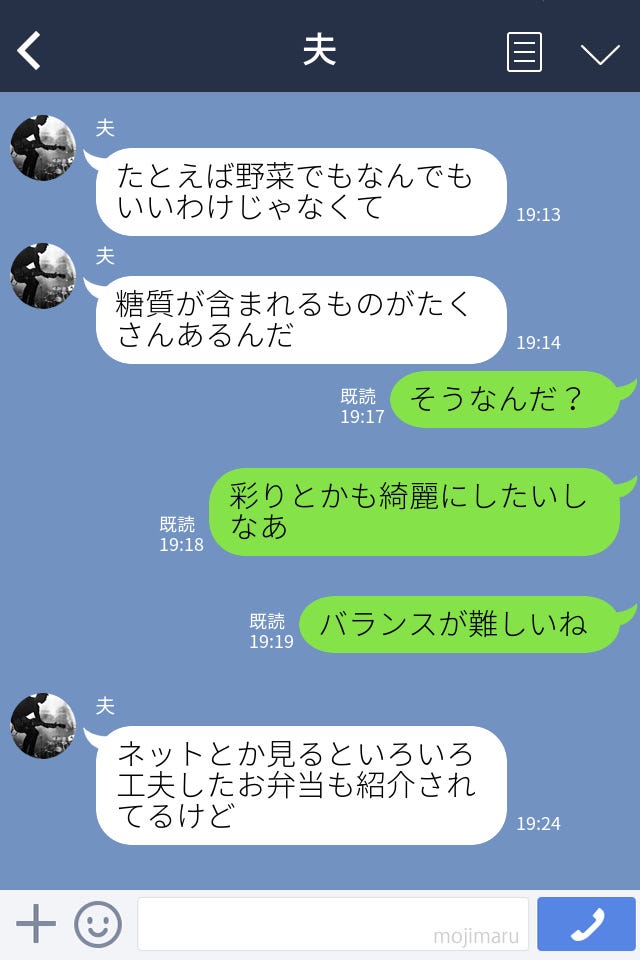Image resolution: width=640 pixels, height=960 pixels.
Task: Open 夫's profile photo beside the 19:13 message
Action: click(43, 148)
